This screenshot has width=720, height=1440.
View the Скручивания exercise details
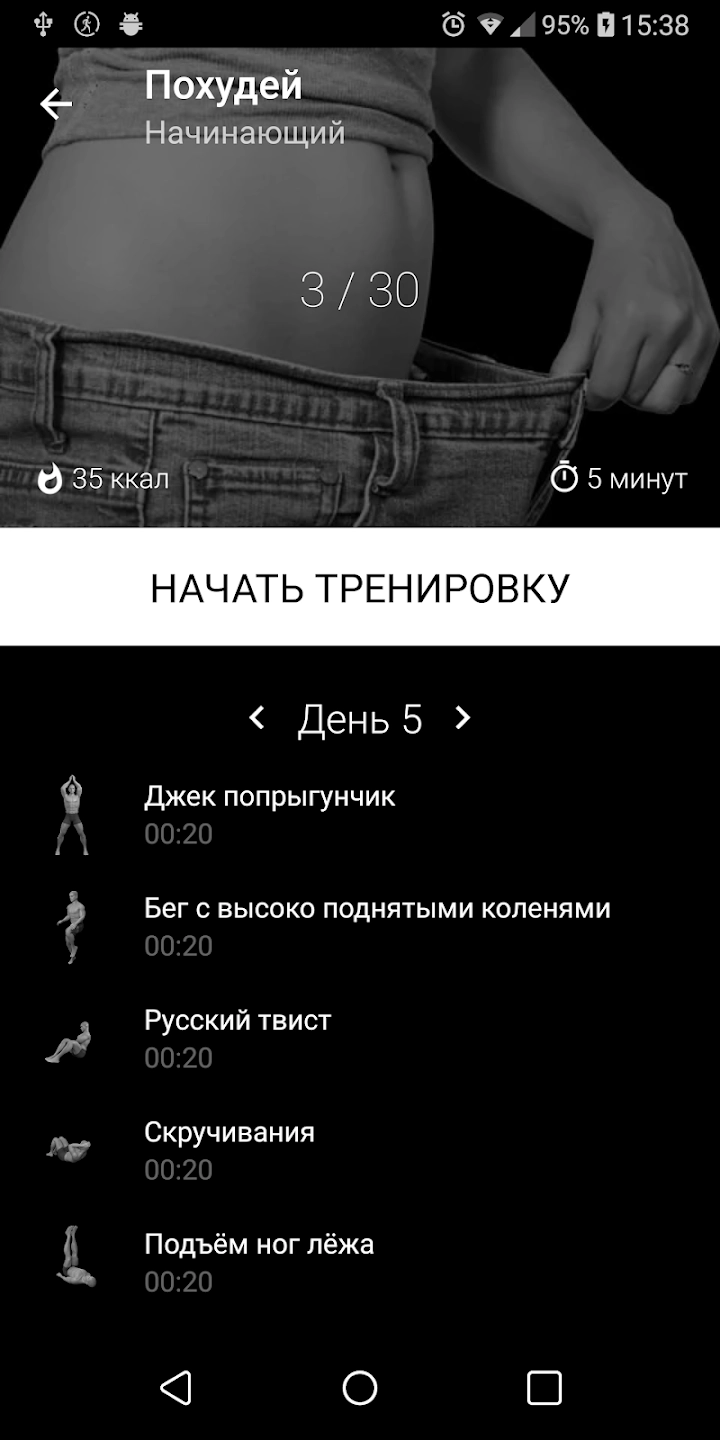pyautogui.click(x=360, y=1150)
